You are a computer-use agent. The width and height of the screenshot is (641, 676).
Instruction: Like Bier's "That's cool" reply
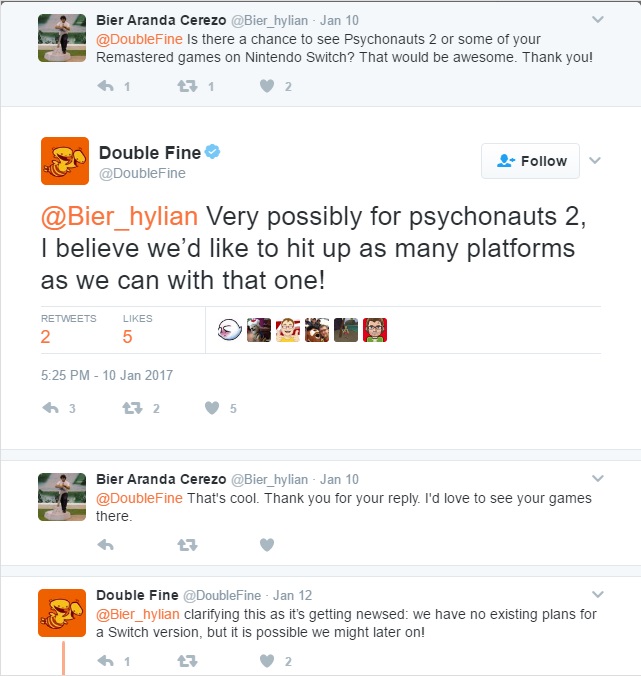[x=266, y=545]
